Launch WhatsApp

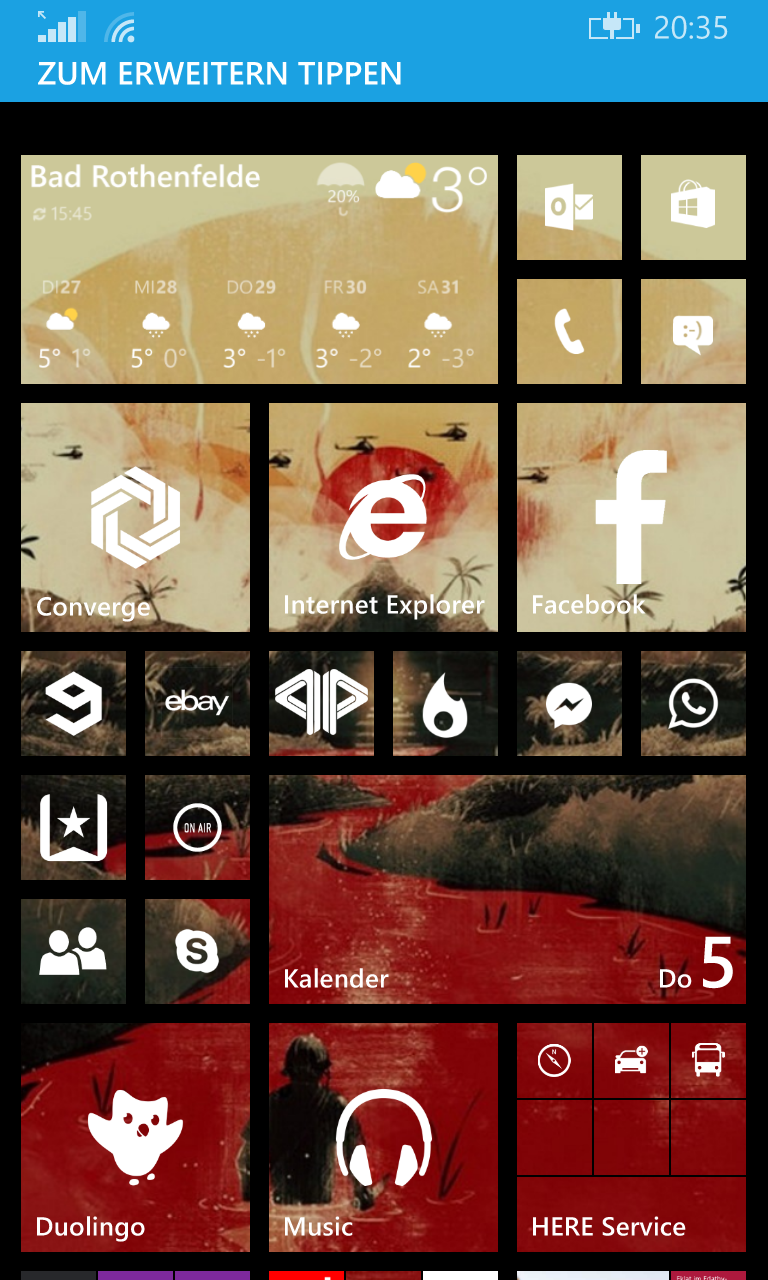click(x=693, y=703)
